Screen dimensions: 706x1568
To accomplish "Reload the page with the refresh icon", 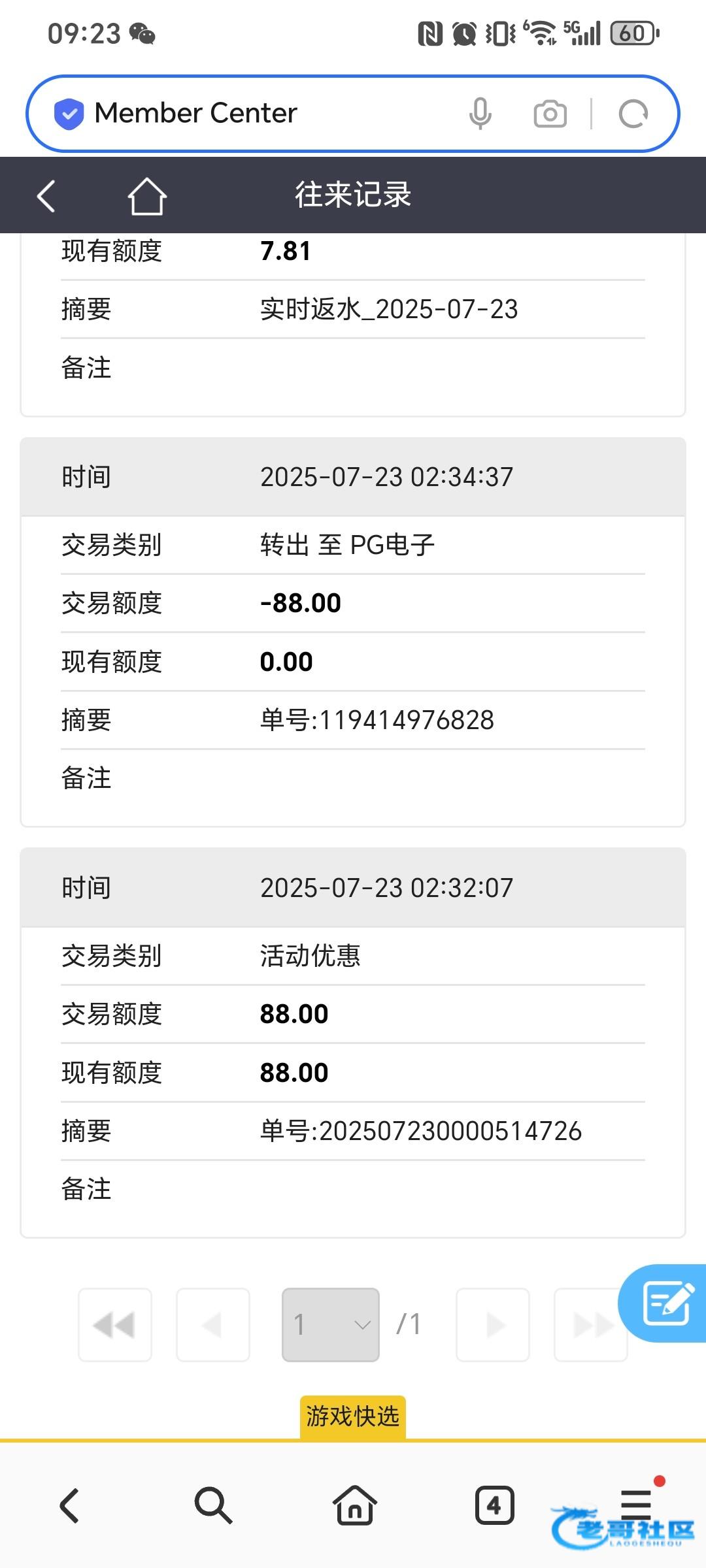I will [x=633, y=114].
